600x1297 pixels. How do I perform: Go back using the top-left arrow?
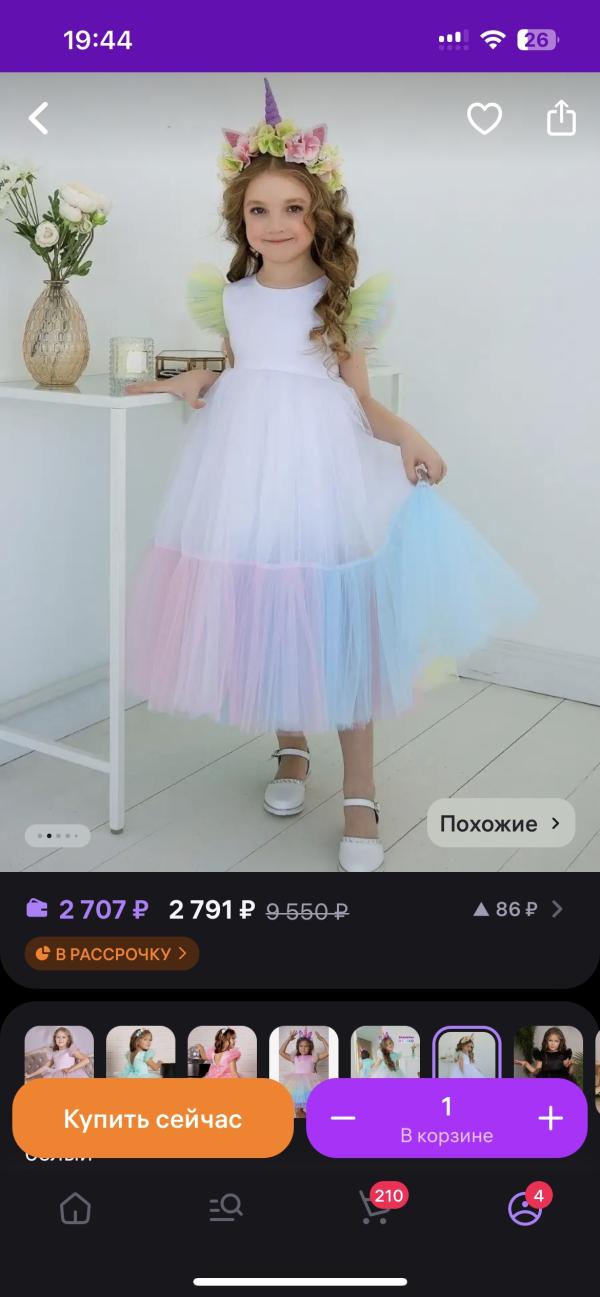click(38, 119)
